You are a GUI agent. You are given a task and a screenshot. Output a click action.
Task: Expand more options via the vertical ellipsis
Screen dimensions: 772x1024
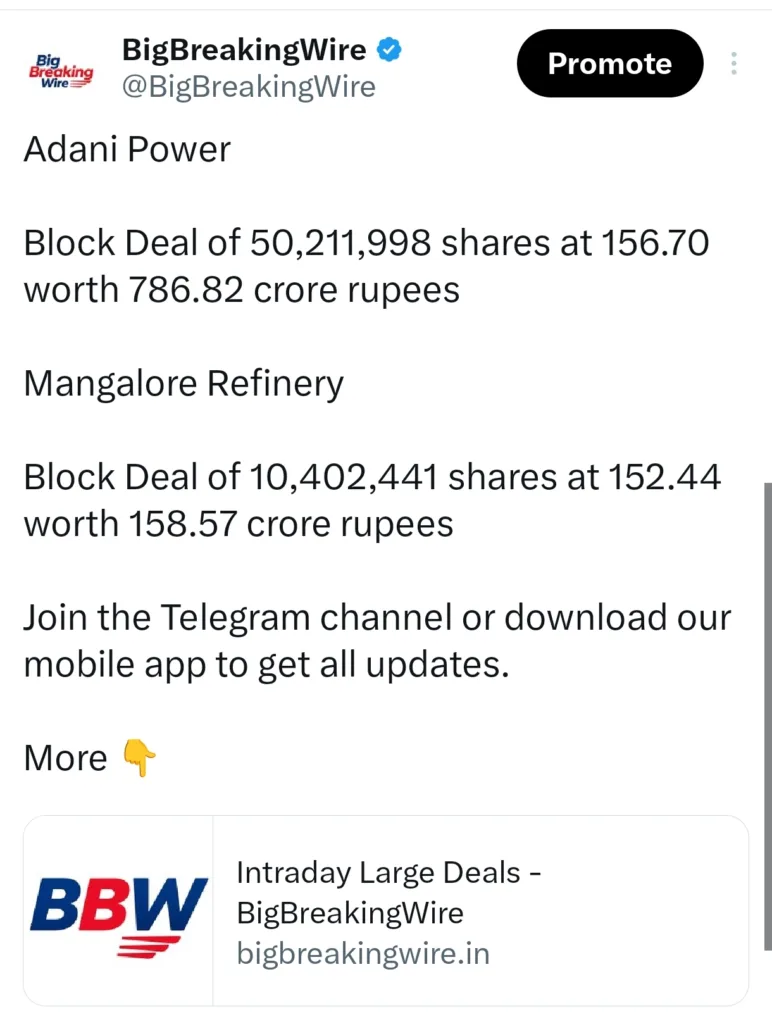[x=734, y=63]
